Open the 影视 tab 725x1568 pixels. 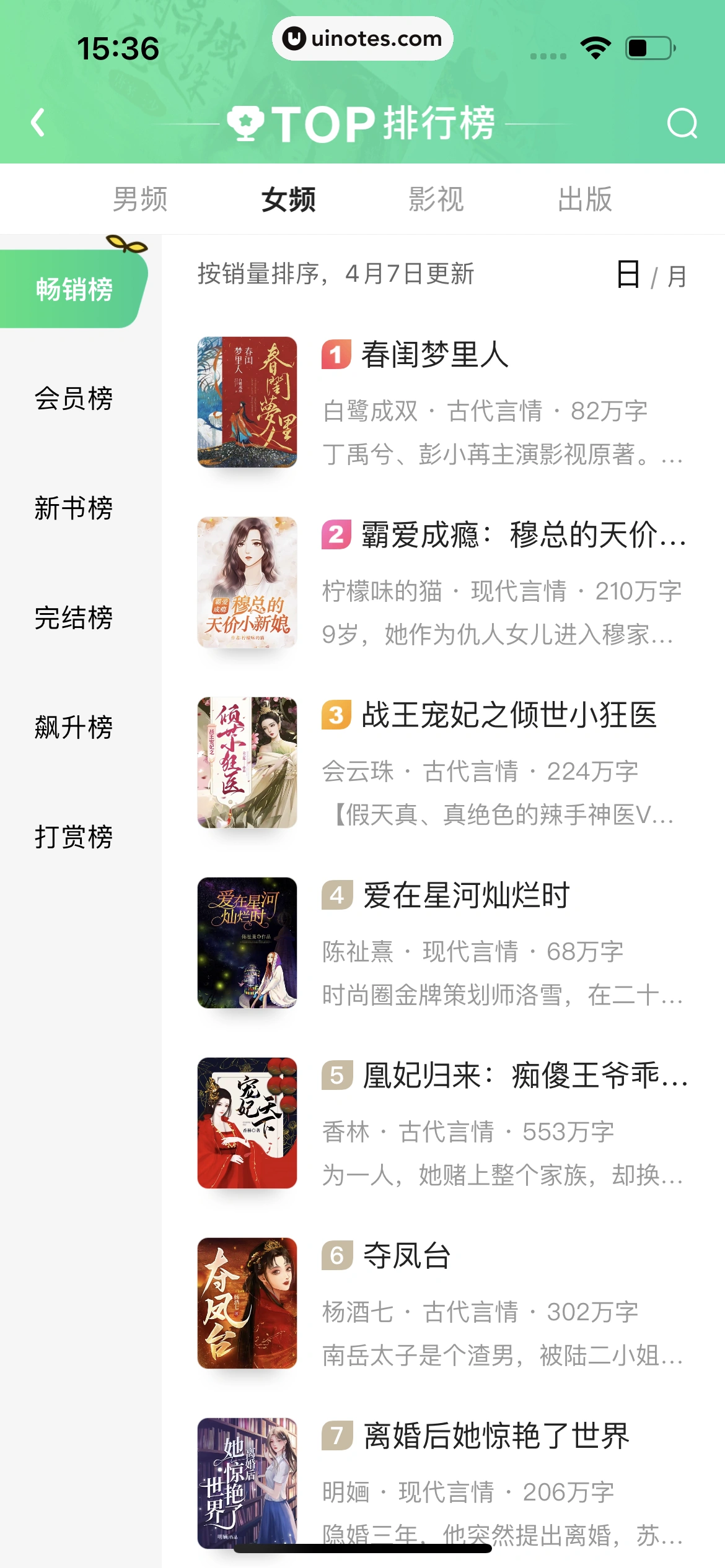coord(435,199)
